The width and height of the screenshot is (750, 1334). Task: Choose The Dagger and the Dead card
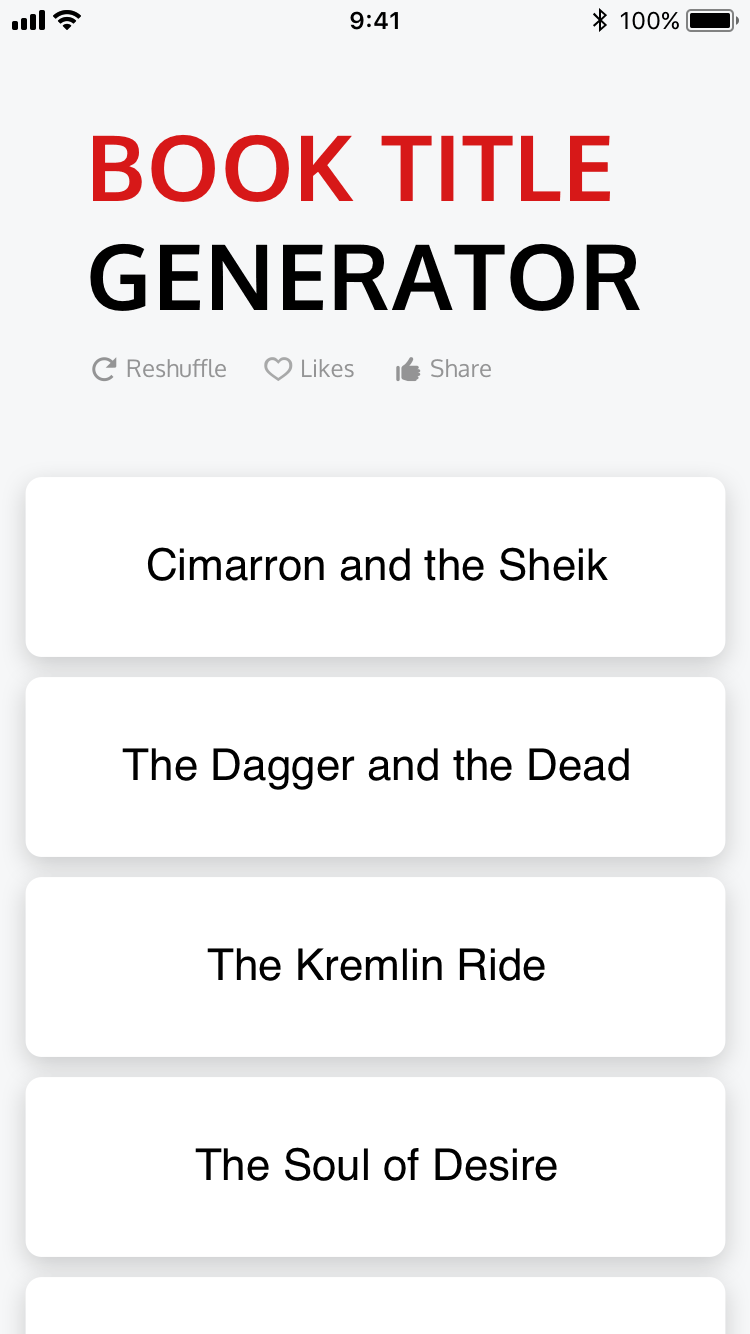[375, 767]
